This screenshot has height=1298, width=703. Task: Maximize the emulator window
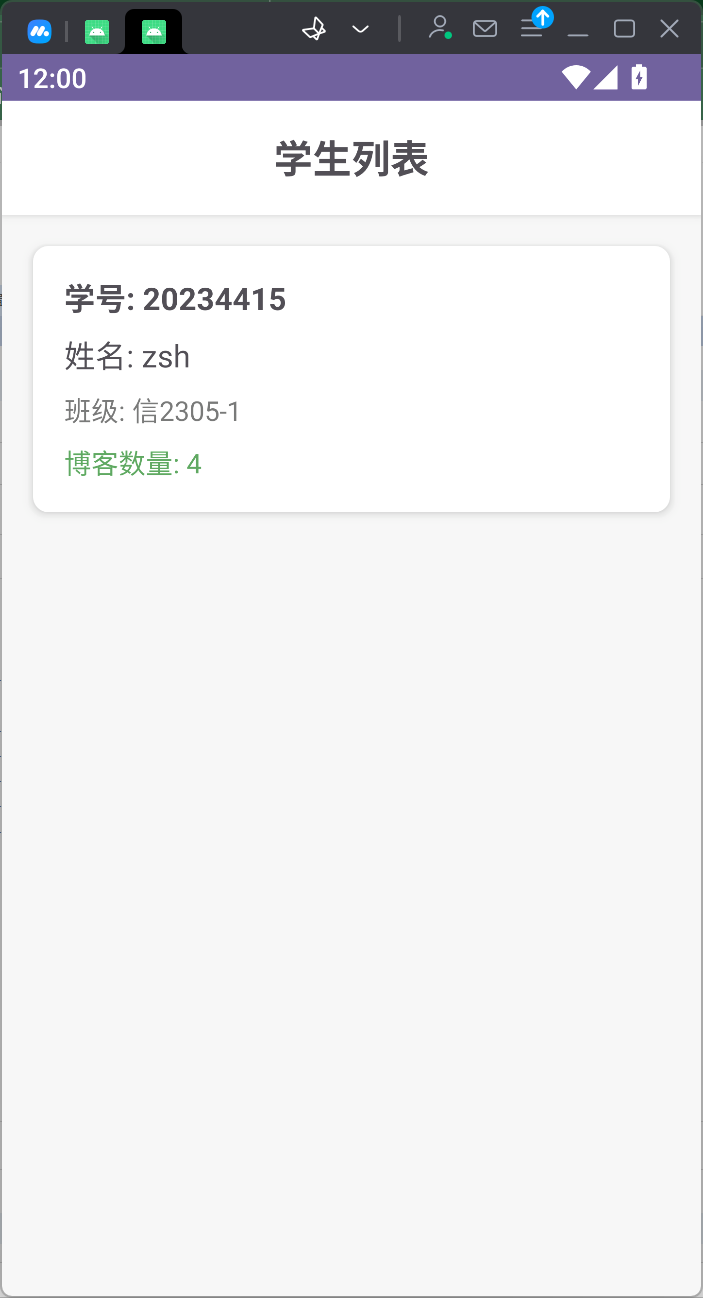(x=624, y=29)
